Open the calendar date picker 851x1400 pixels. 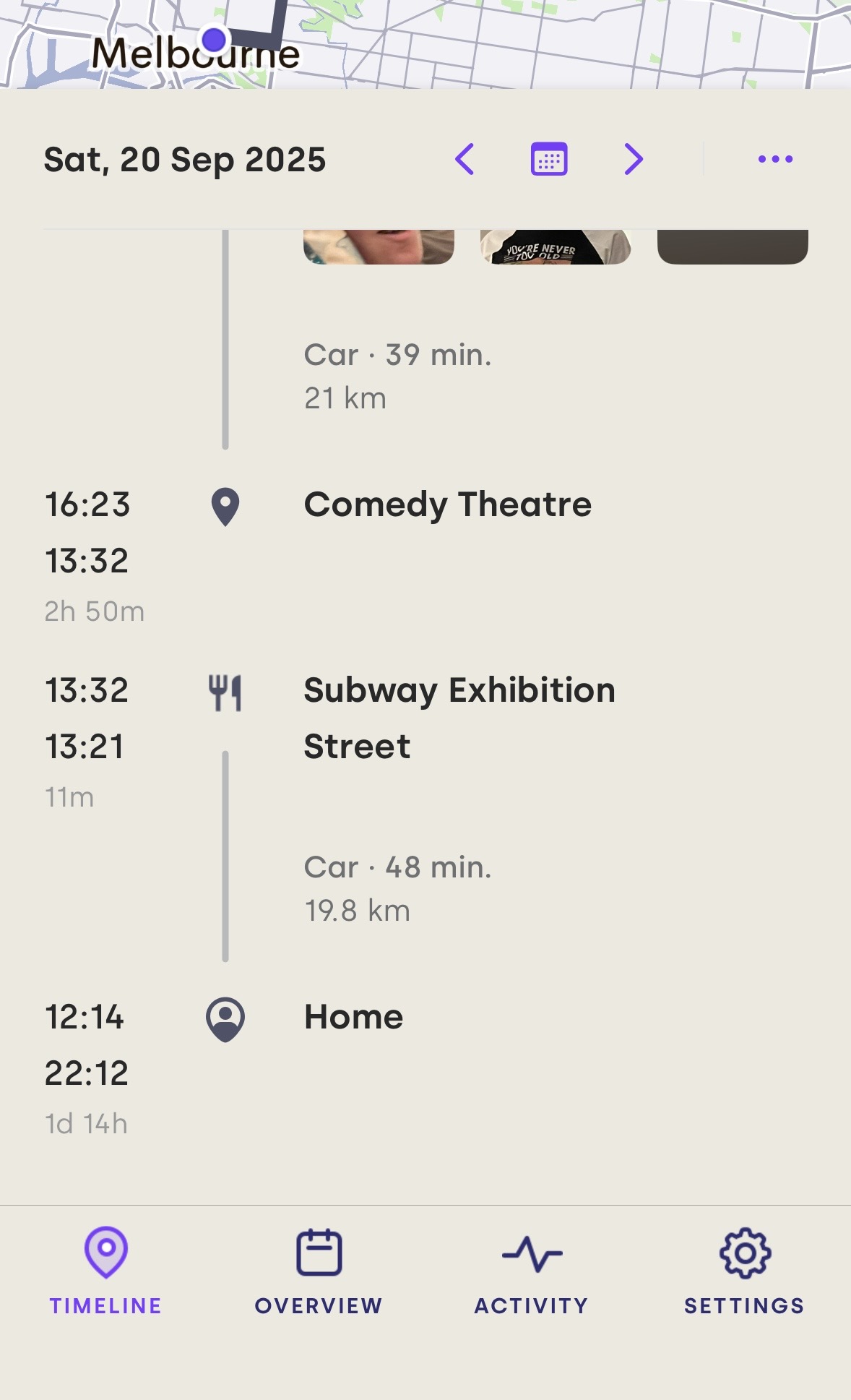pos(549,159)
